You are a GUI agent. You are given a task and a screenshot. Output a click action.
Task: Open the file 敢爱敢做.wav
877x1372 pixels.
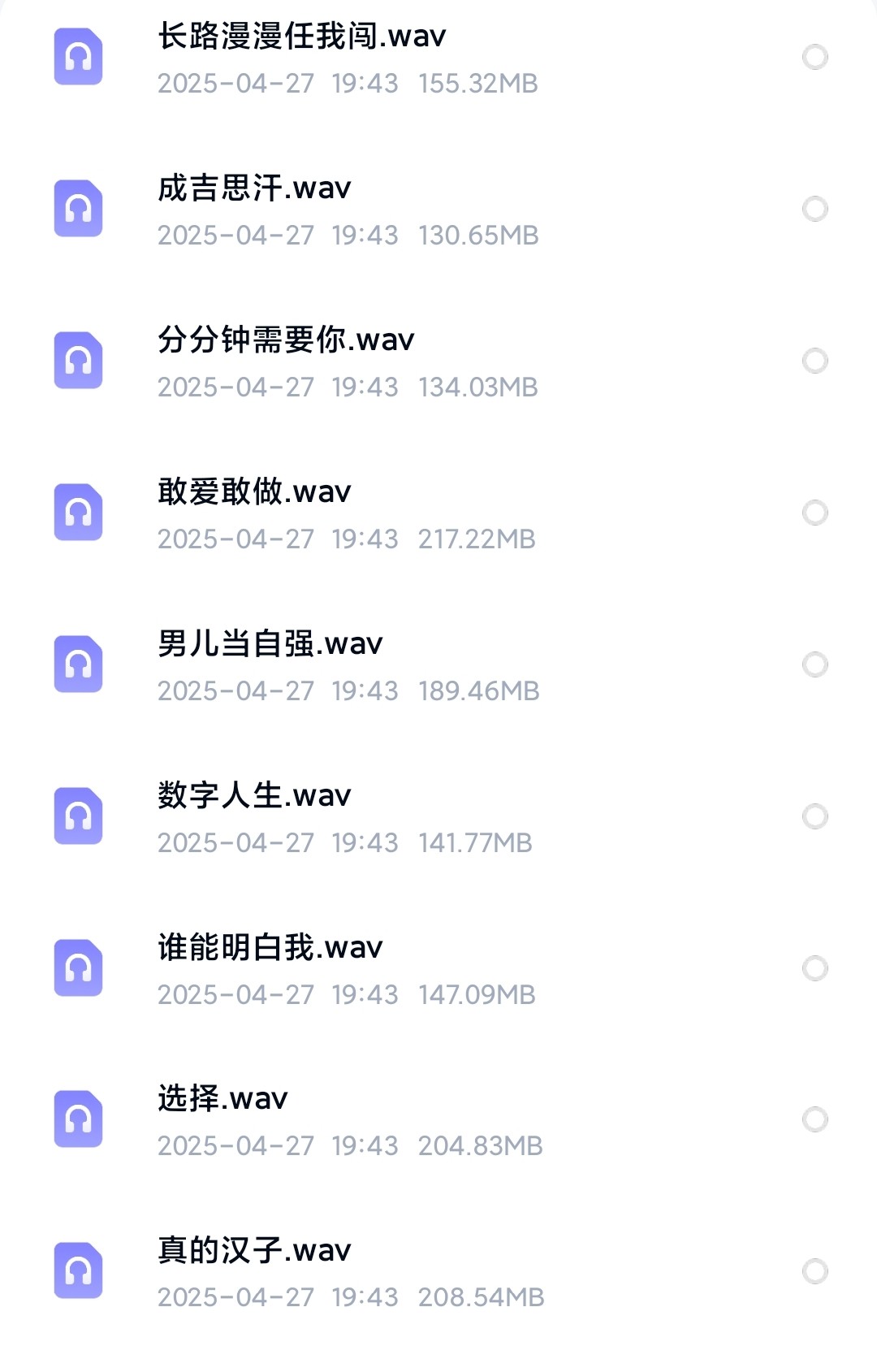click(254, 491)
